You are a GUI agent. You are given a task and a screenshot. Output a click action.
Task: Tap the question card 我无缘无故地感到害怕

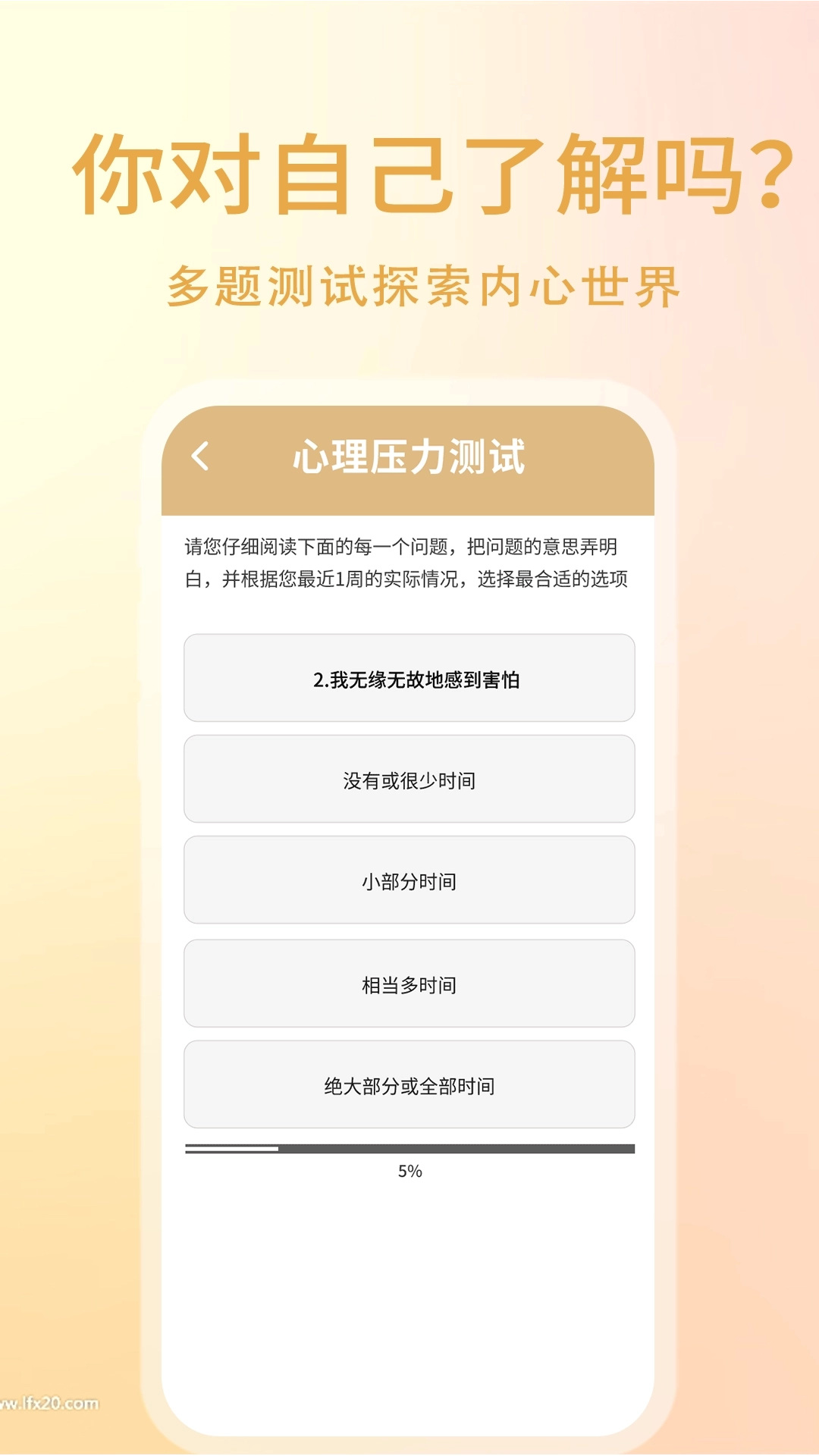point(409,677)
